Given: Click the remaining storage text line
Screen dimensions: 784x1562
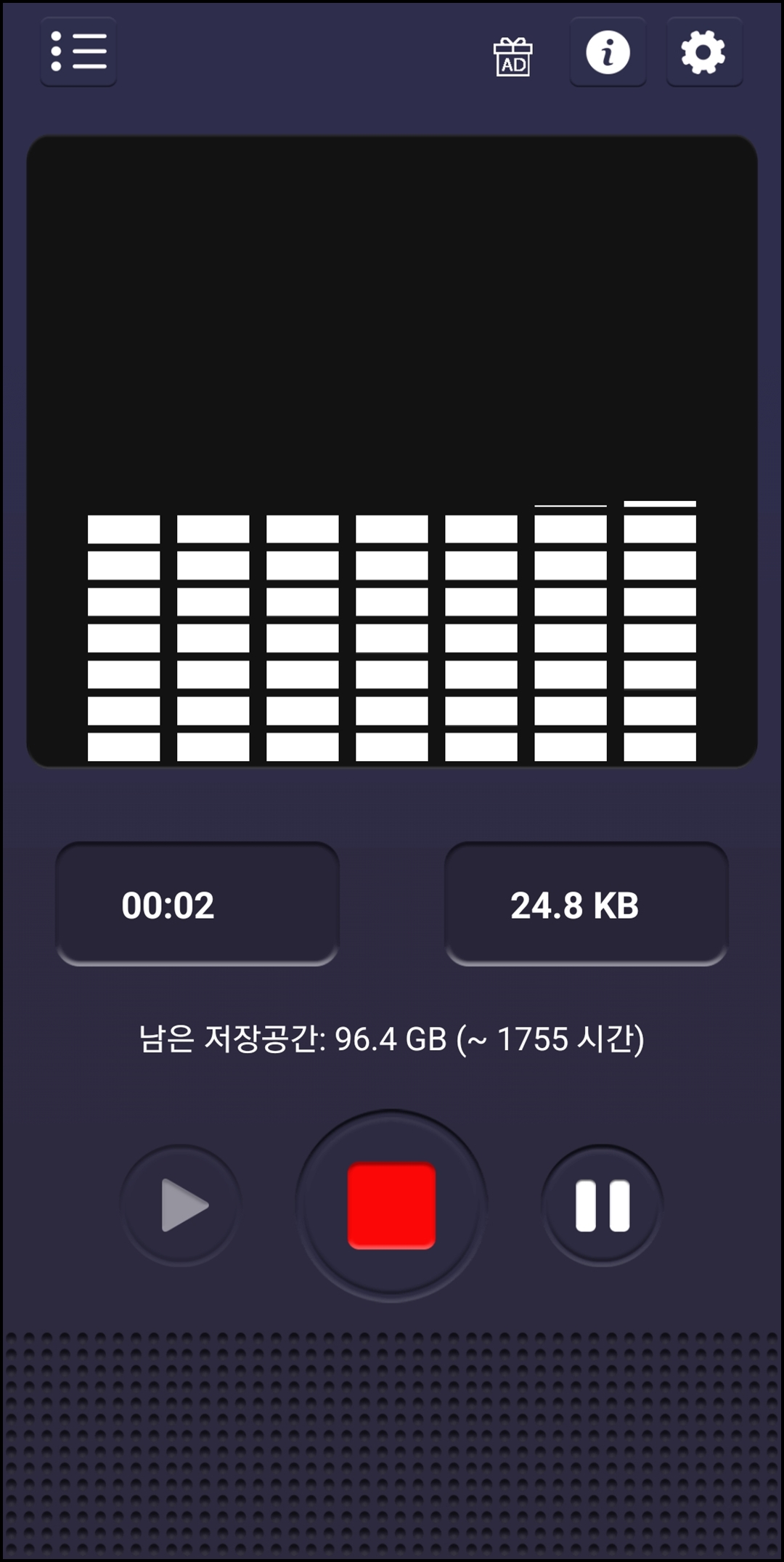Looking at the screenshot, I should (x=392, y=1038).
